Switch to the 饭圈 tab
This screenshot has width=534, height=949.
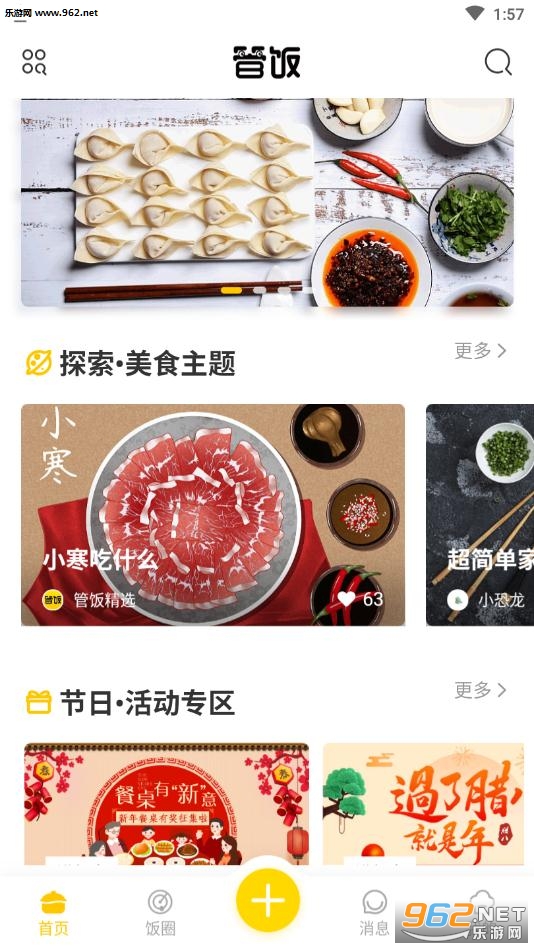point(160,913)
